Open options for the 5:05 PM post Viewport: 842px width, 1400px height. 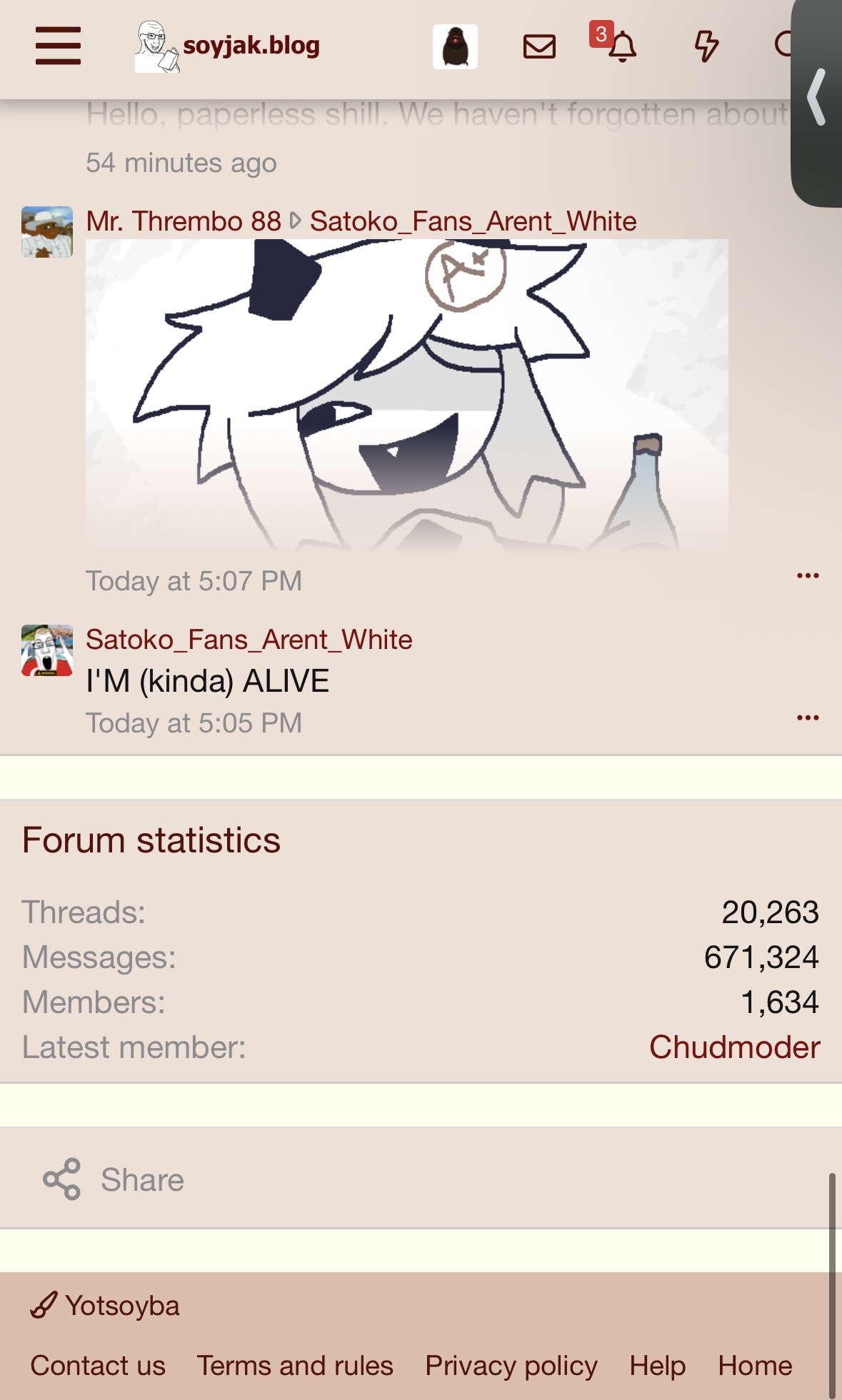tap(808, 717)
